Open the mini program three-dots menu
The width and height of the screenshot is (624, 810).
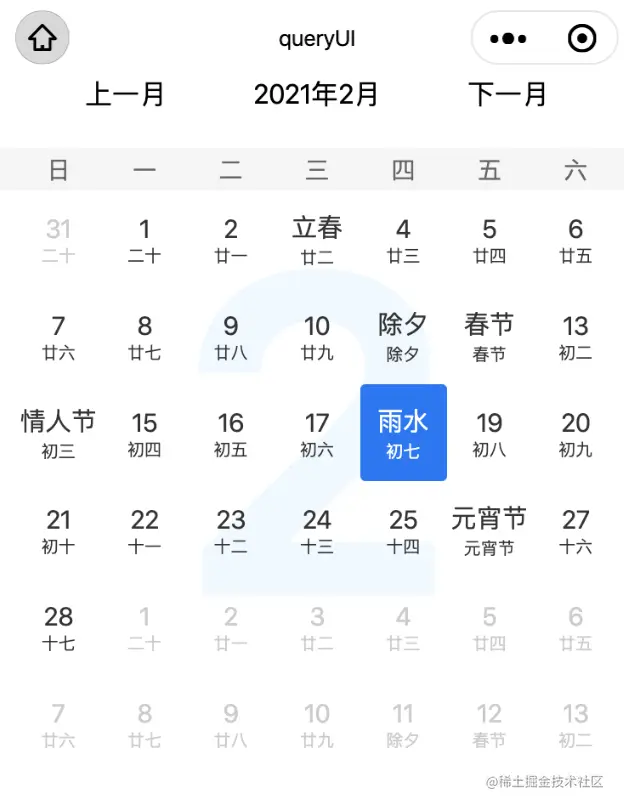[508, 39]
